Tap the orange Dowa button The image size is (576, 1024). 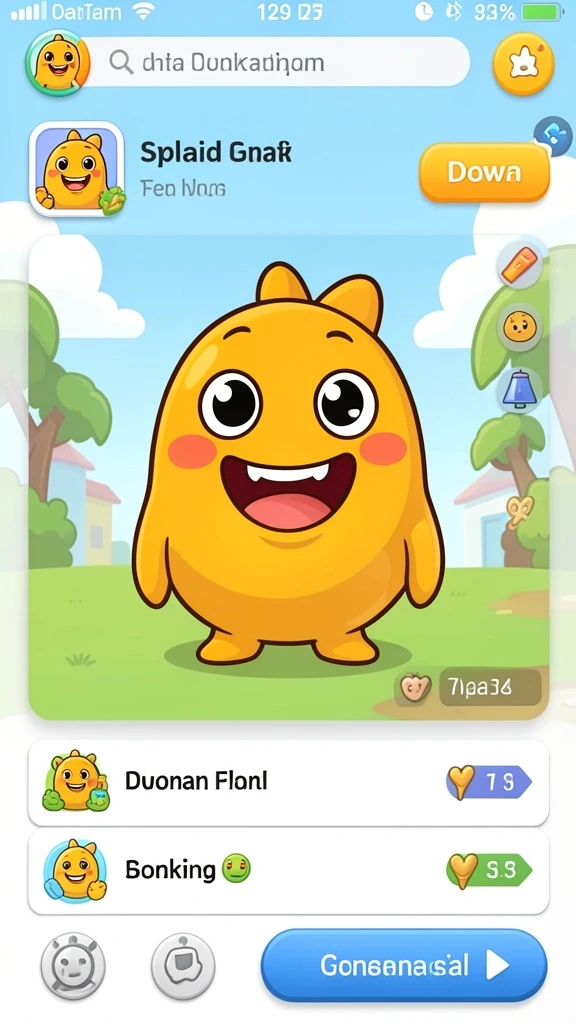click(484, 172)
